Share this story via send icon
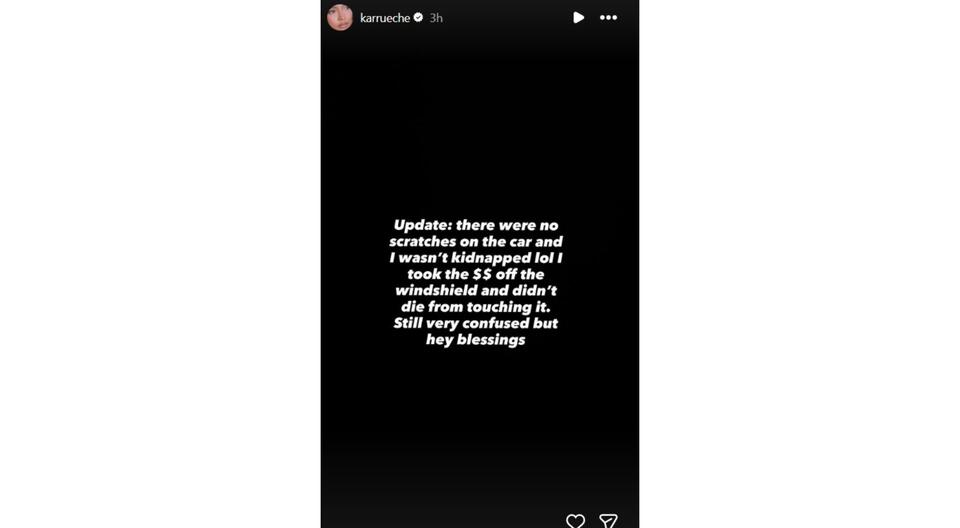The height and width of the screenshot is (528, 960). tap(607, 520)
